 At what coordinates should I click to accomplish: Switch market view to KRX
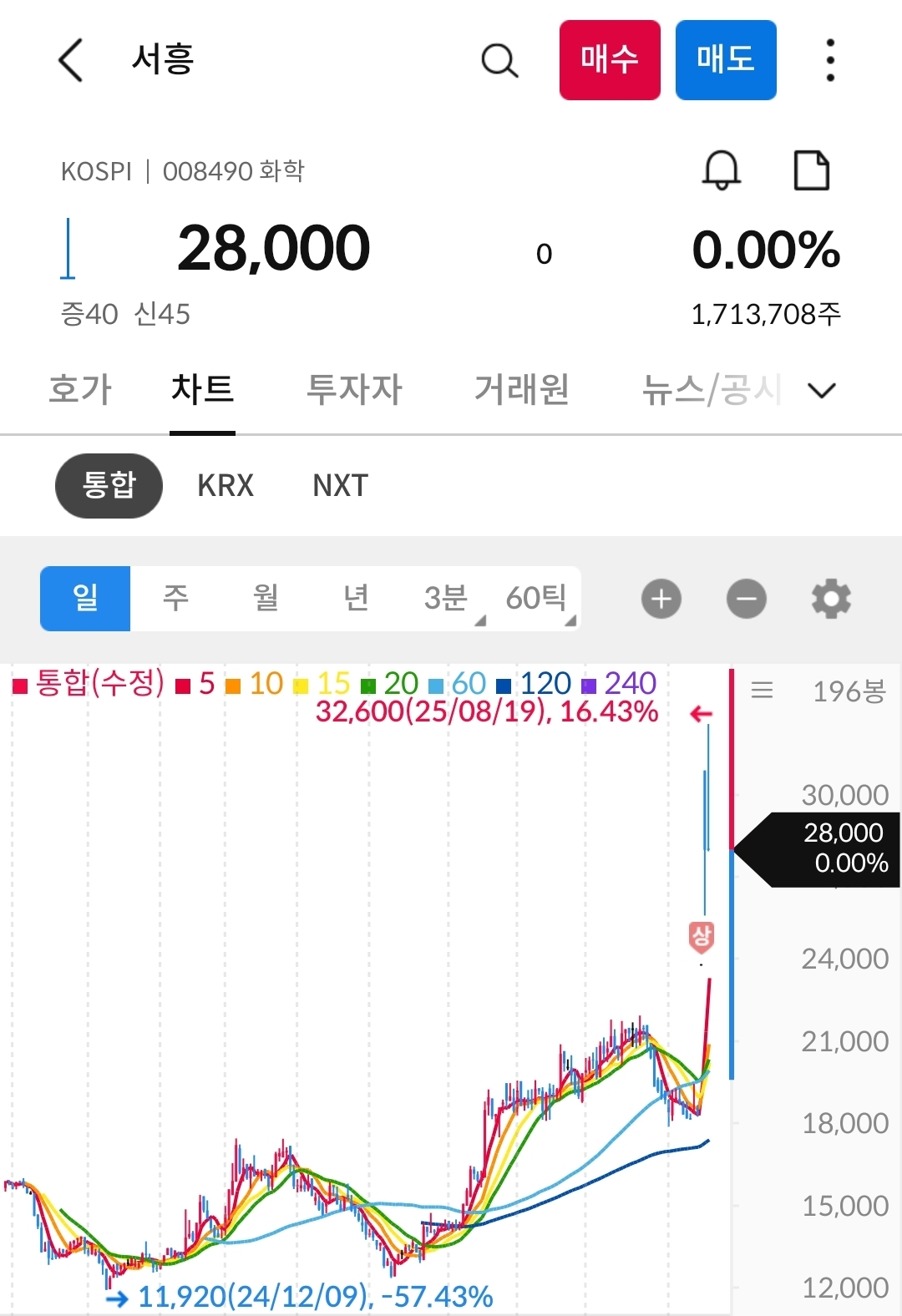point(224,485)
